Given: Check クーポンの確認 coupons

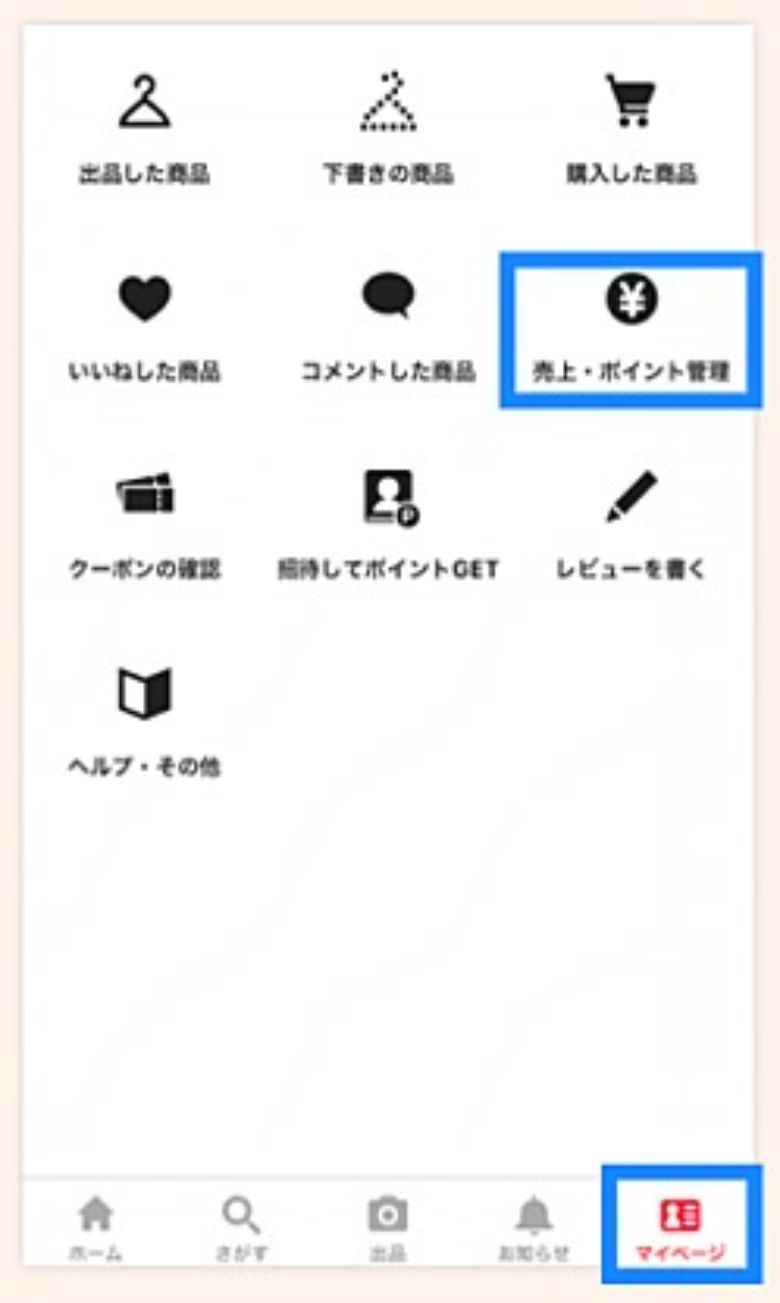Looking at the screenshot, I should (x=145, y=525).
